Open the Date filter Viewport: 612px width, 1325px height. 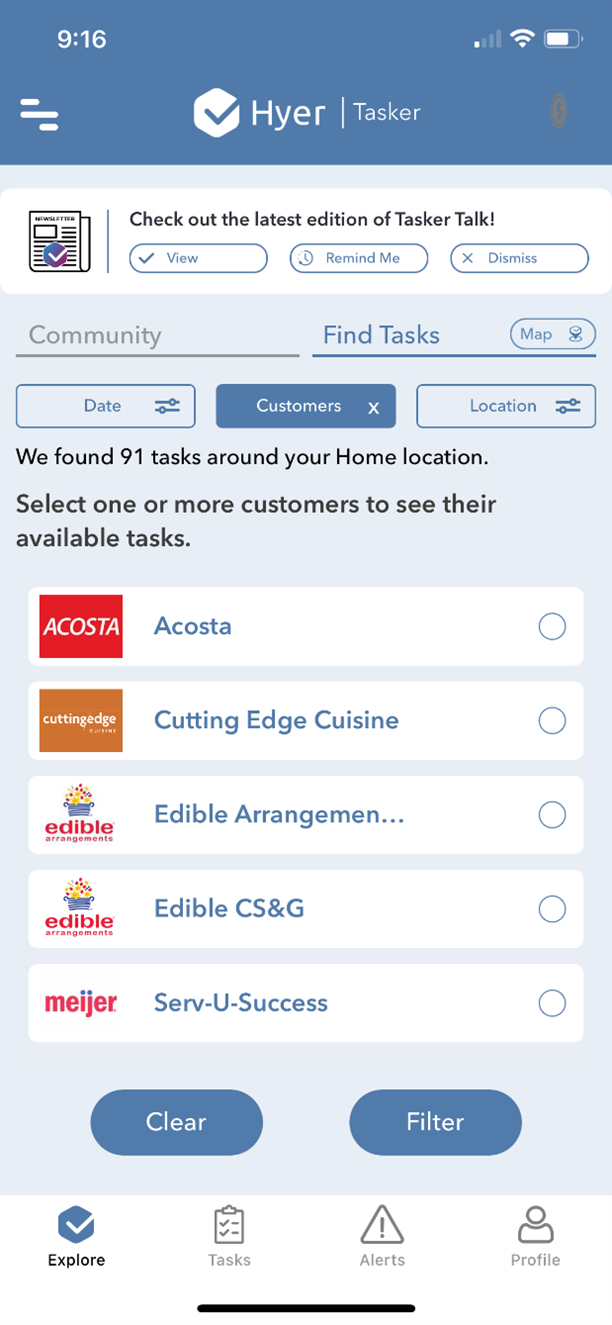pyautogui.click(x=106, y=406)
